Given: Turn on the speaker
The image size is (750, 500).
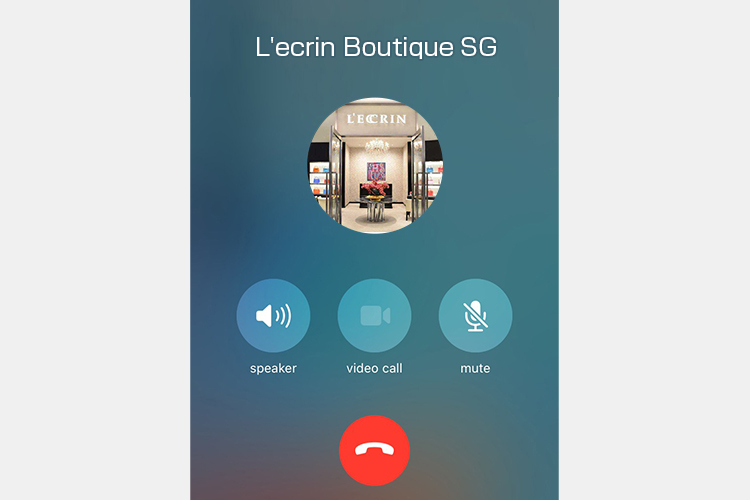Looking at the screenshot, I should click(273, 316).
